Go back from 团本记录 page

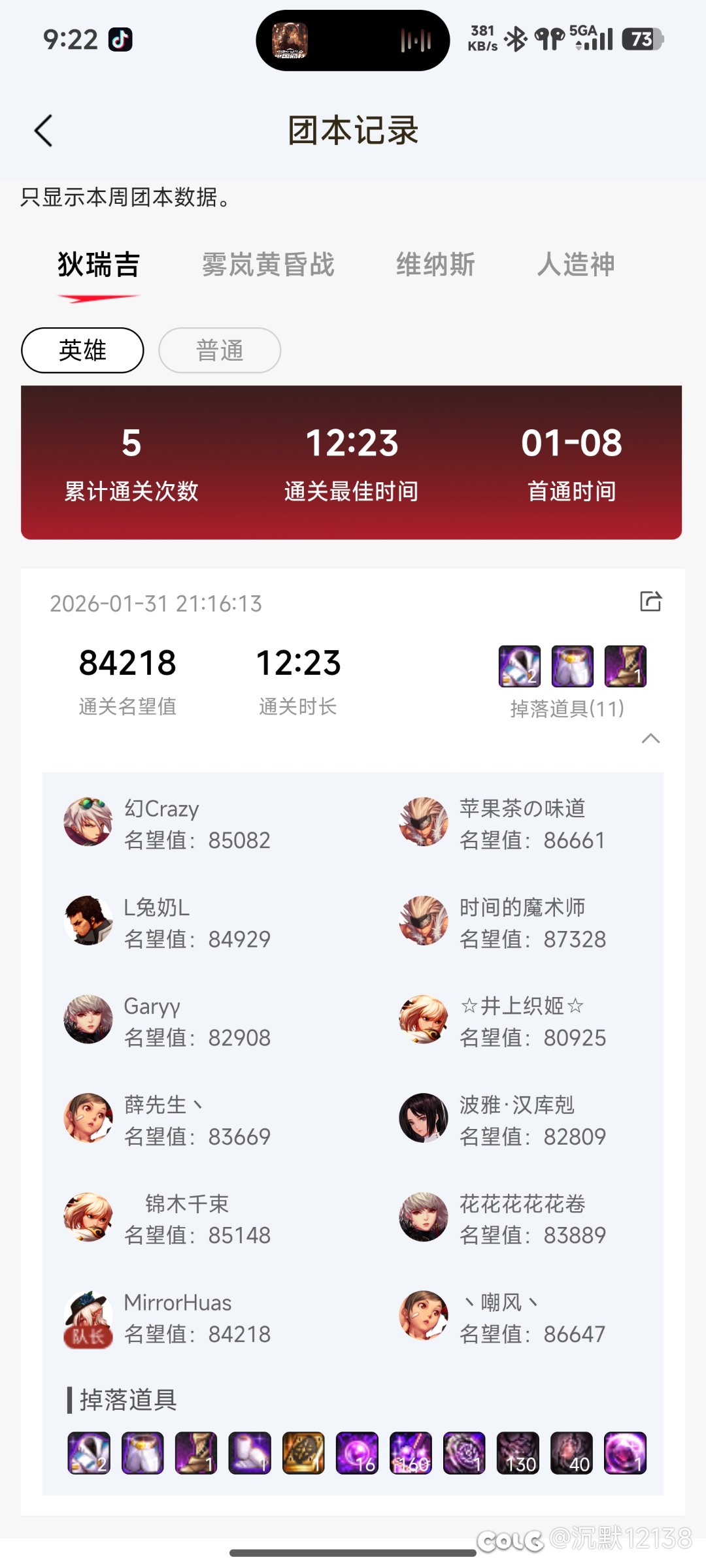click(43, 131)
